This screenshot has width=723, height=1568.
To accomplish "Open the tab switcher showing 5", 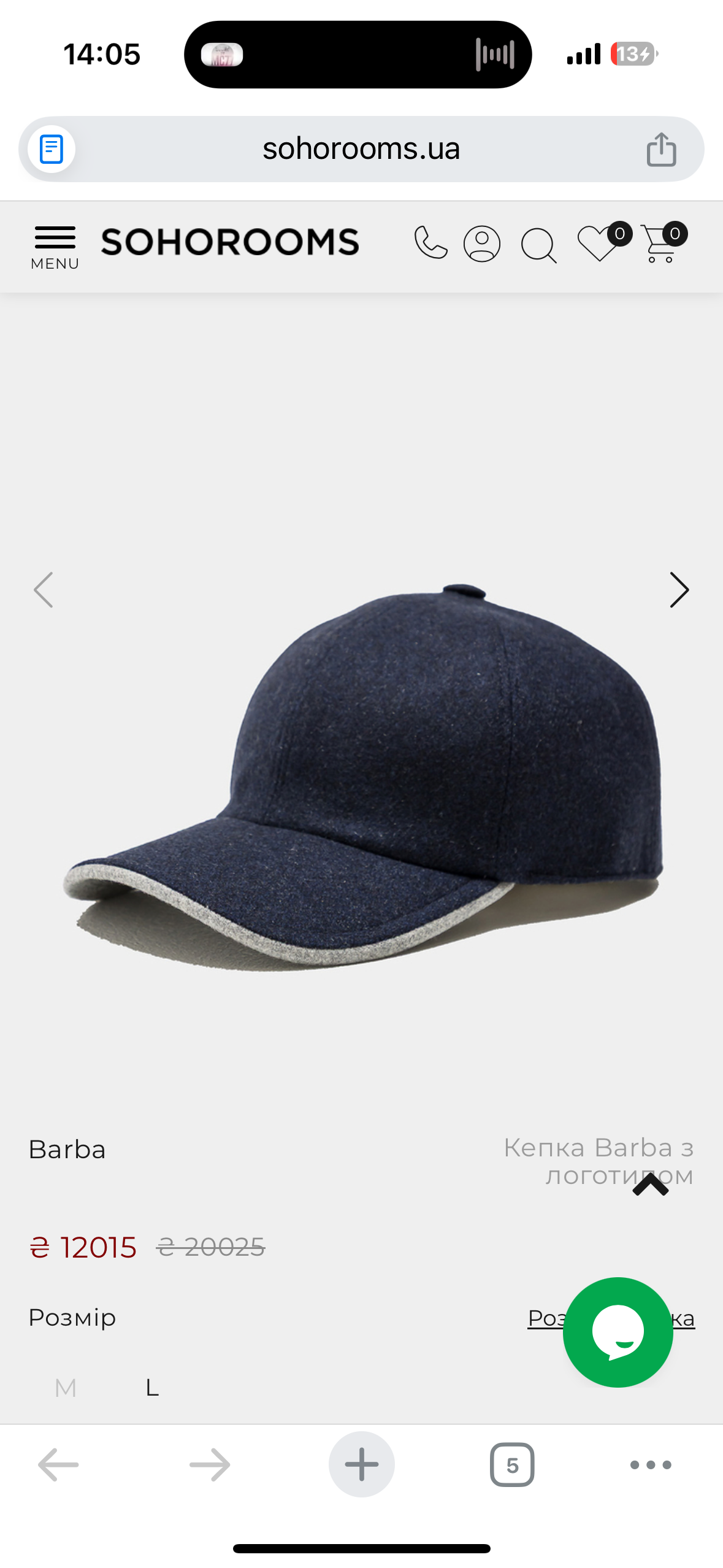I will [512, 1464].
